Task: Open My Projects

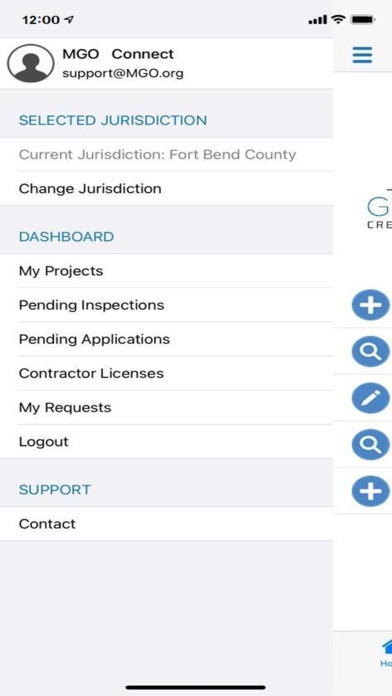Action: [x=166, y=271]
